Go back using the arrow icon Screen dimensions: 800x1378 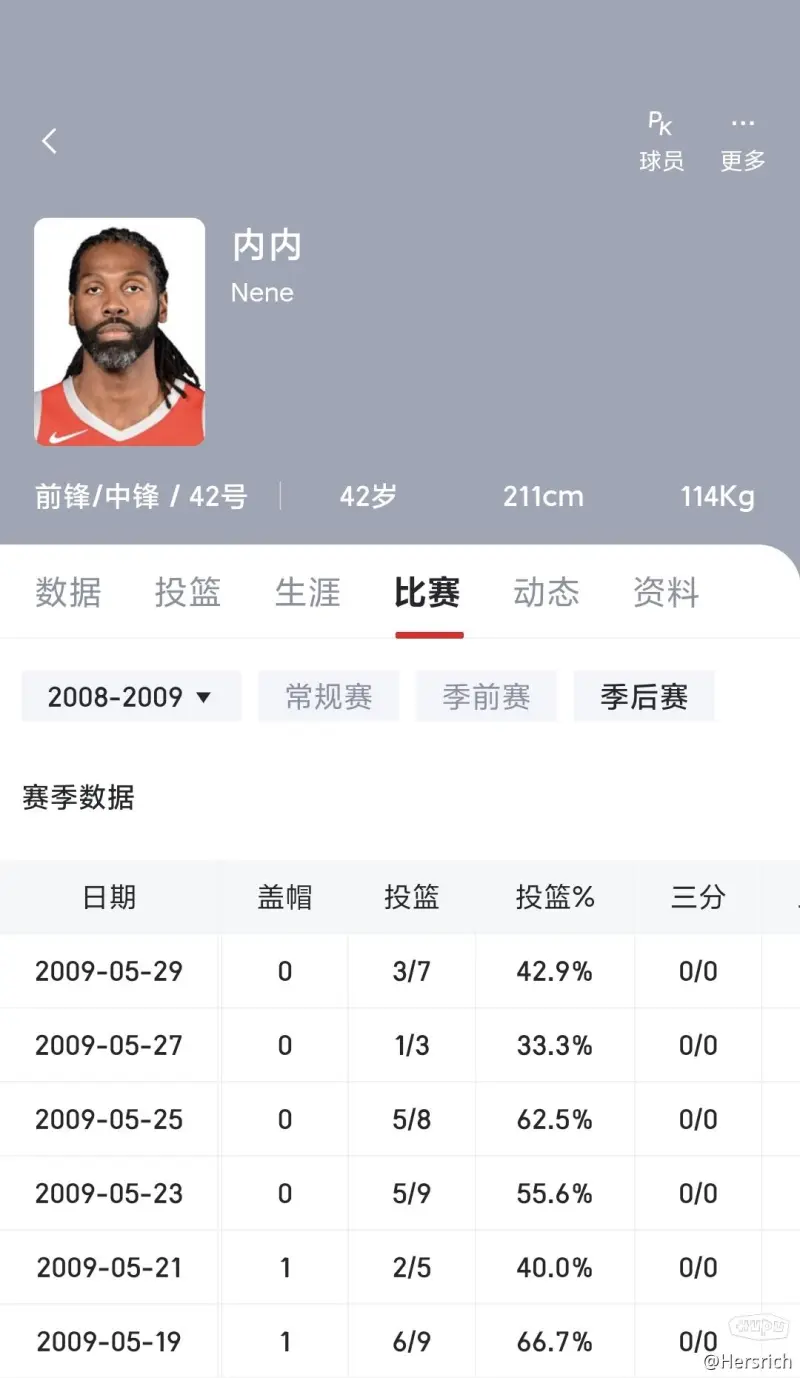49,141
